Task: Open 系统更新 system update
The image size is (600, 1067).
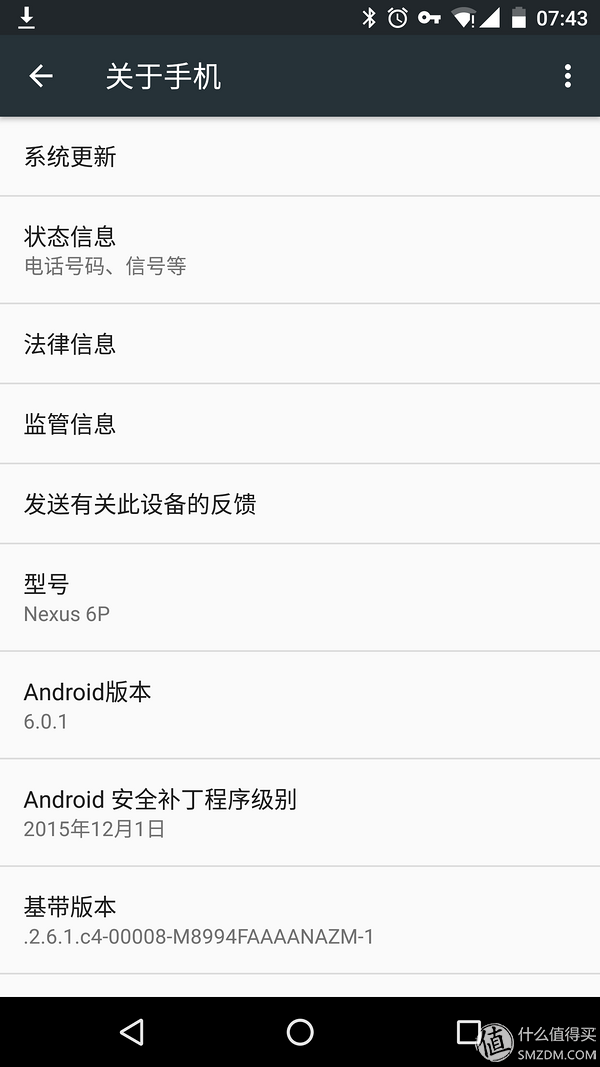Action: [x=300, y=157]
